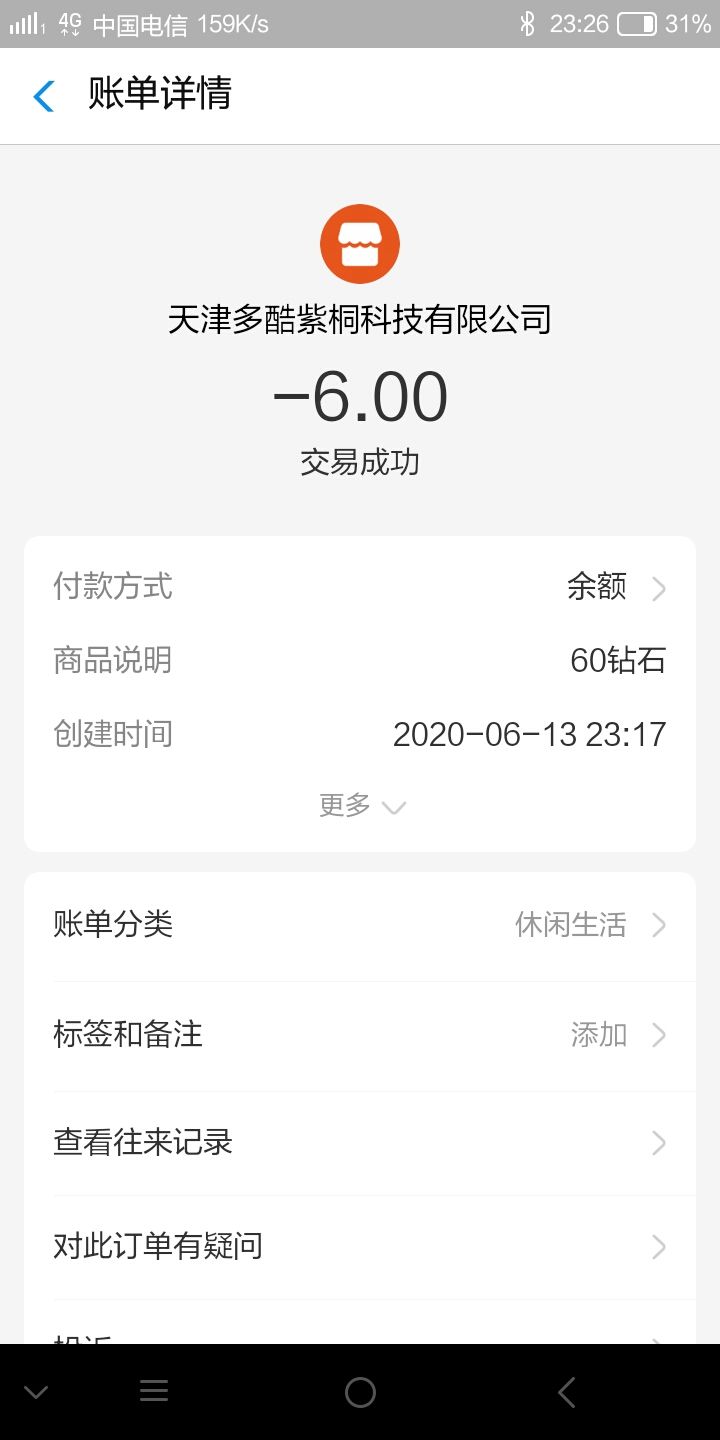Tap the arrow beside 查看往来记录
Image resolution: width=720 pixels, height=1440 pixels.
coord(658,1142)
